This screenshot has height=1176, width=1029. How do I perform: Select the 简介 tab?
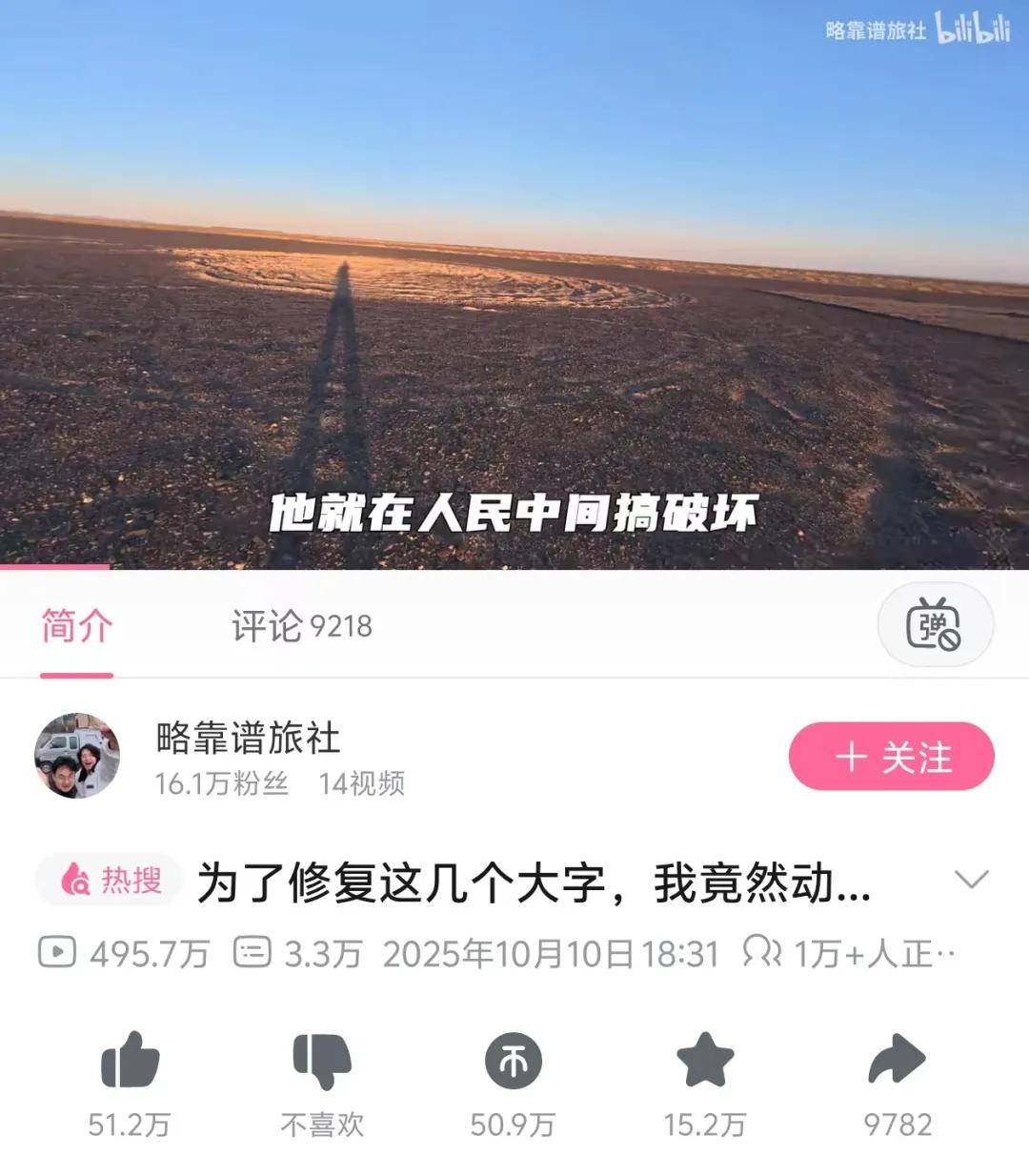pos(76,626)
